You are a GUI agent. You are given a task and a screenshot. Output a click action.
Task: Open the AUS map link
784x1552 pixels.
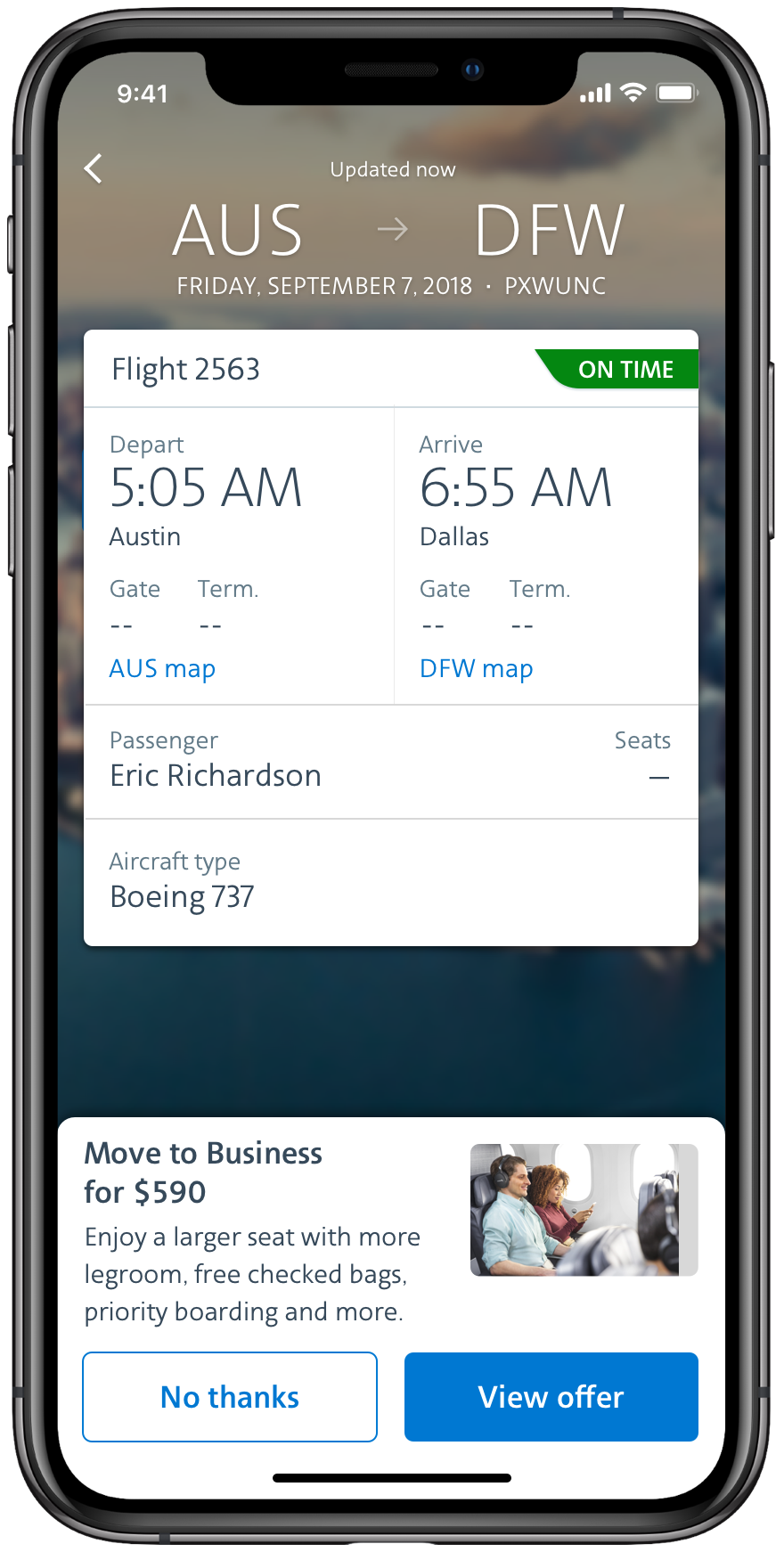(162, 668)
